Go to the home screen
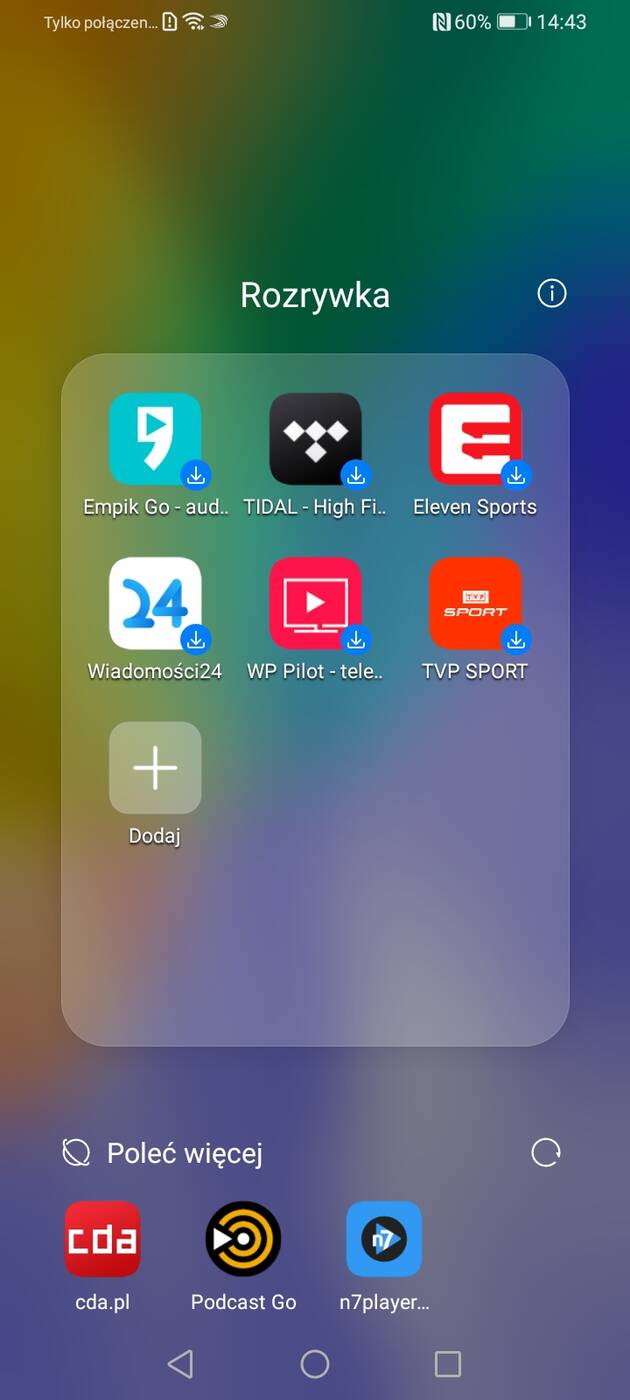The width and height of the screenshot is (630, 1400). click(x=315, y=1364)
